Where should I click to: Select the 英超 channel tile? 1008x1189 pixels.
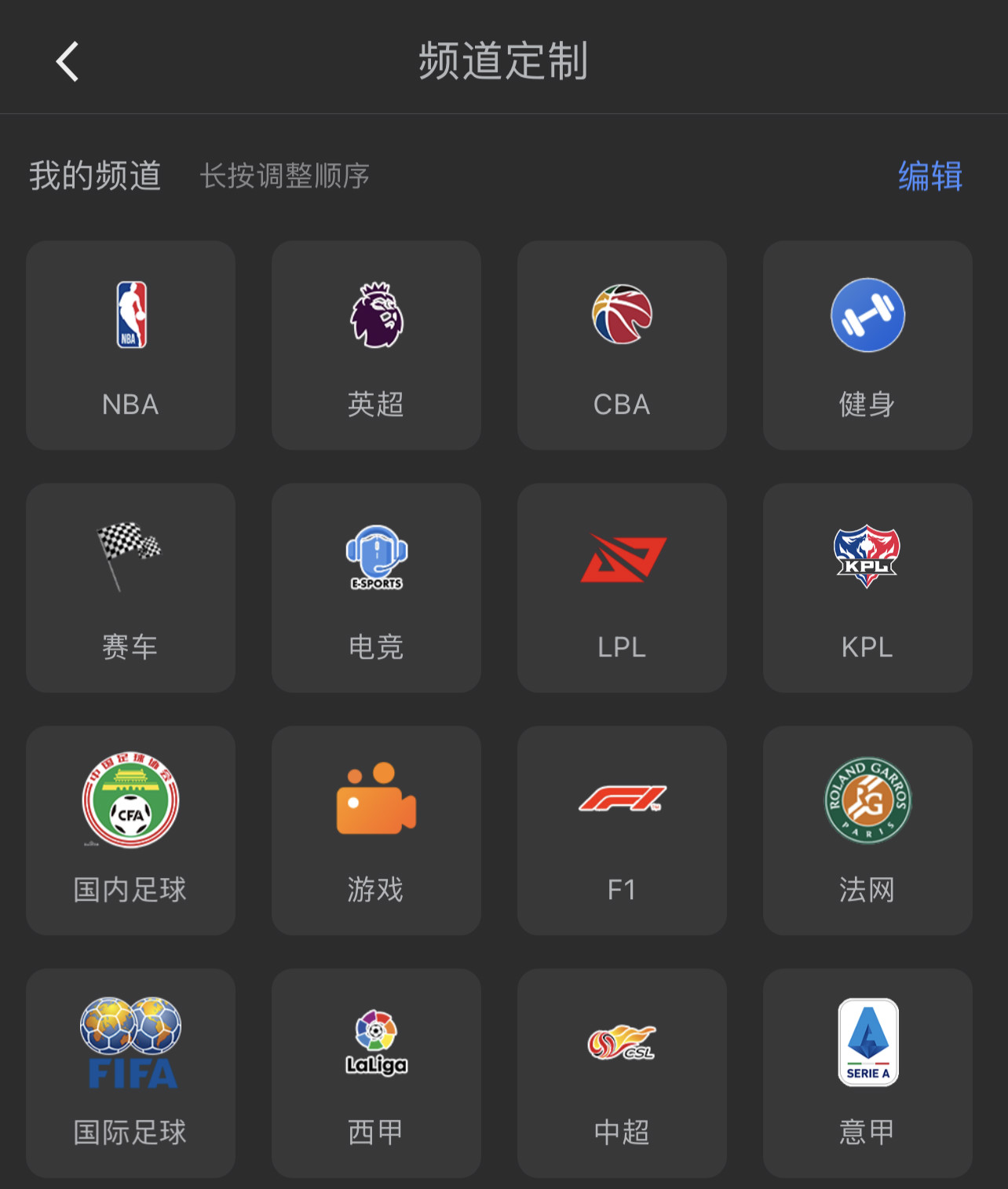376,345
